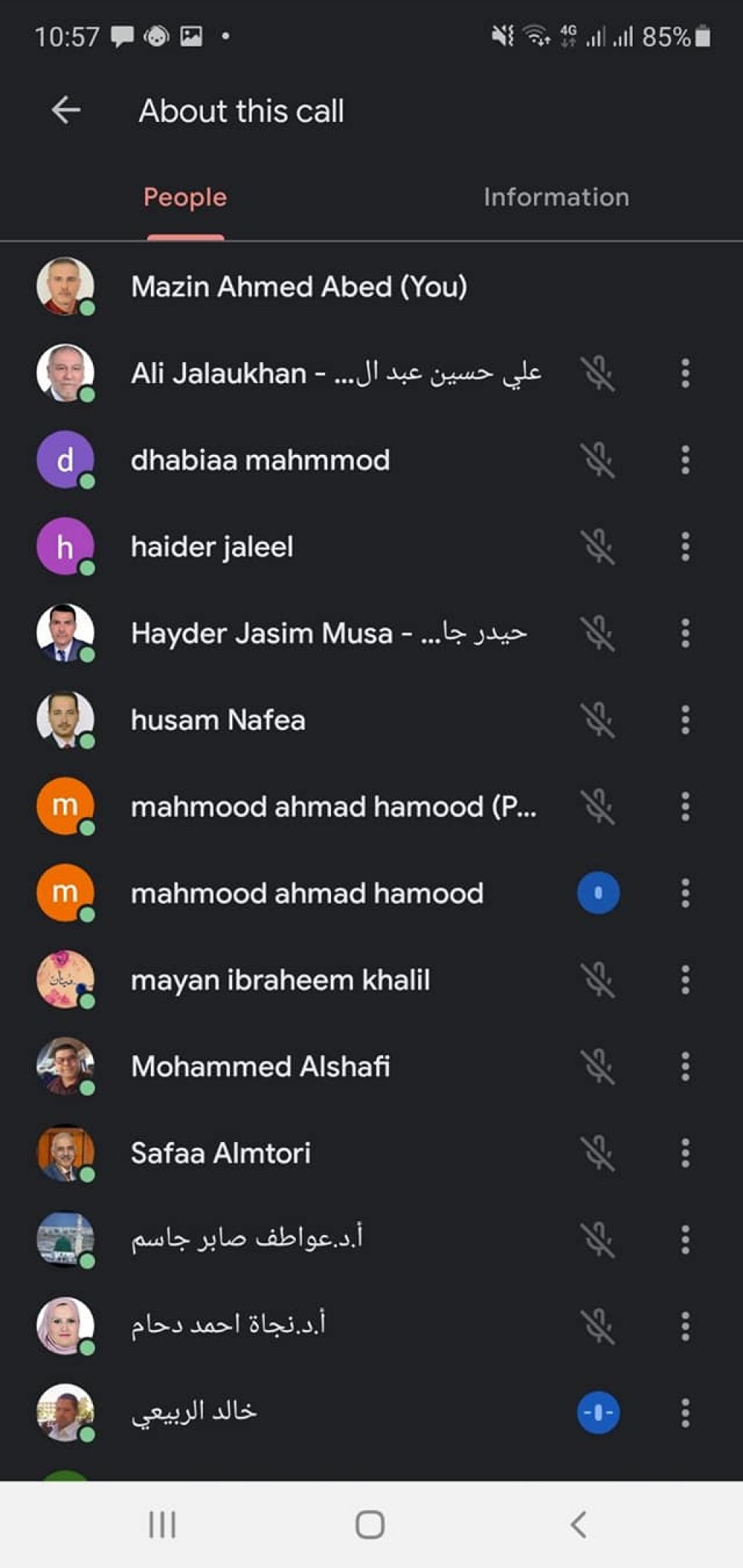Open options menu for Ali Jalaukhan
Viewport: 743px width, 1568px height.
click(685, 374)
